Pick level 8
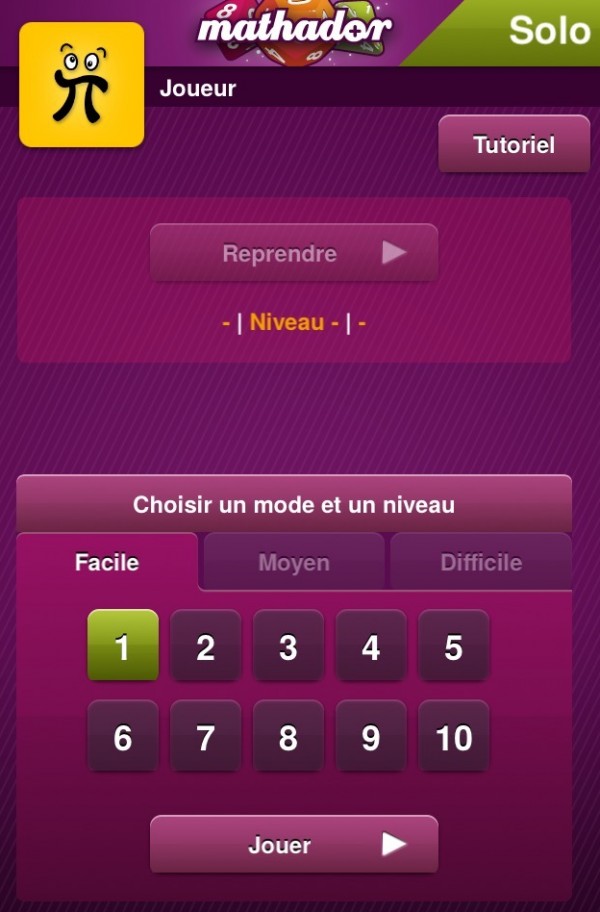Image resolution: width=600 pixels, height=912 pixels. 288,736
